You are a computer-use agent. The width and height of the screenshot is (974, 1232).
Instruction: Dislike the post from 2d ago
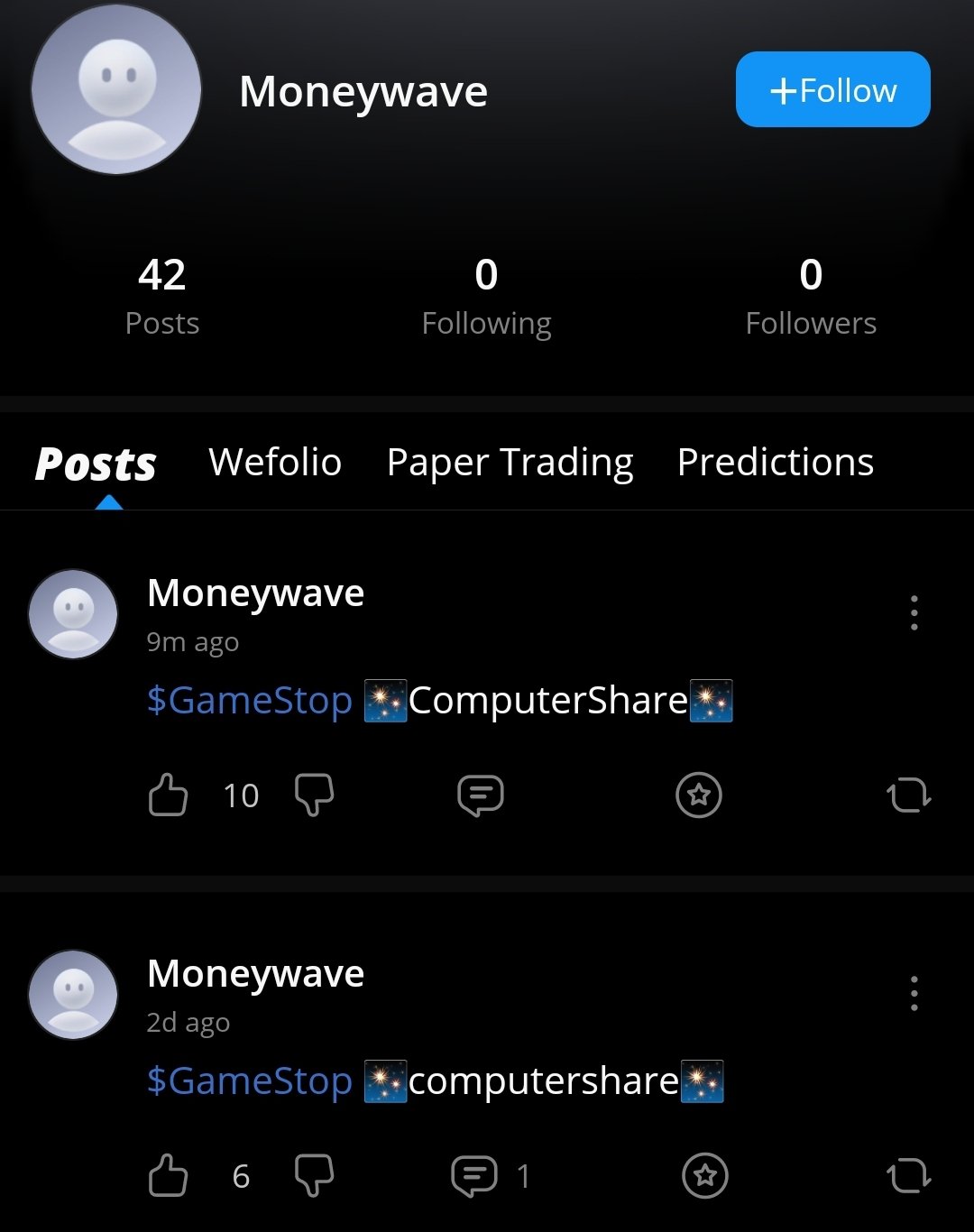point(314,1176)
